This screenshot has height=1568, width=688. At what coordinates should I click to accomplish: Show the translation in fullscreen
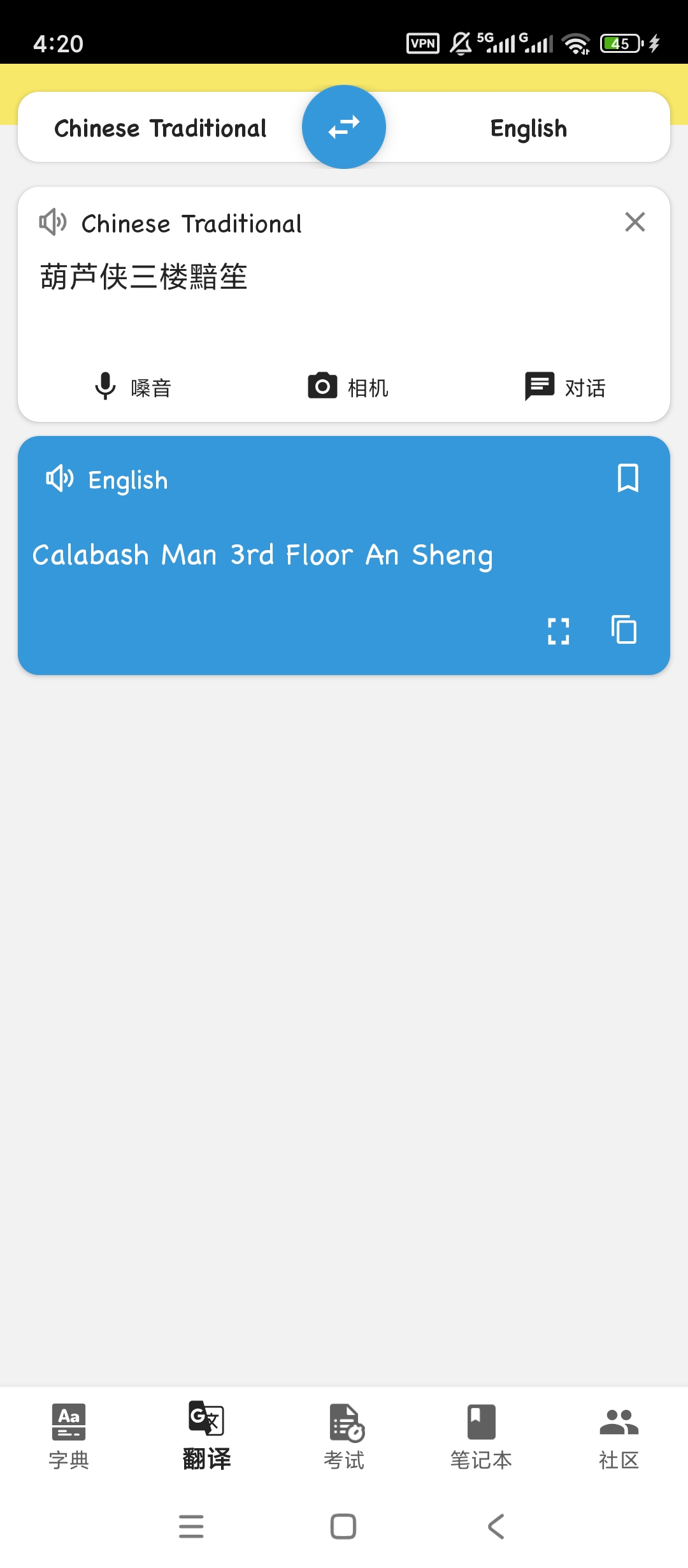tap(559, 631)
